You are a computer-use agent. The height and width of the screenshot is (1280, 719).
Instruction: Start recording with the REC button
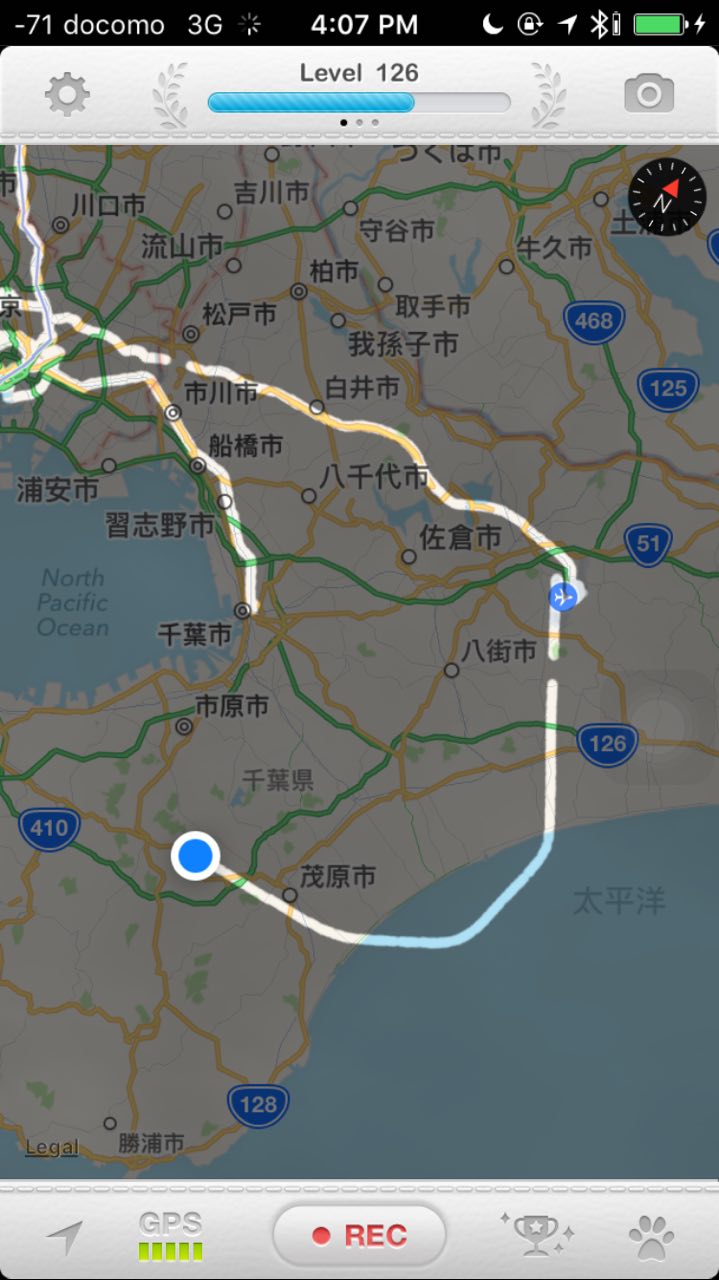(359, 1235)
